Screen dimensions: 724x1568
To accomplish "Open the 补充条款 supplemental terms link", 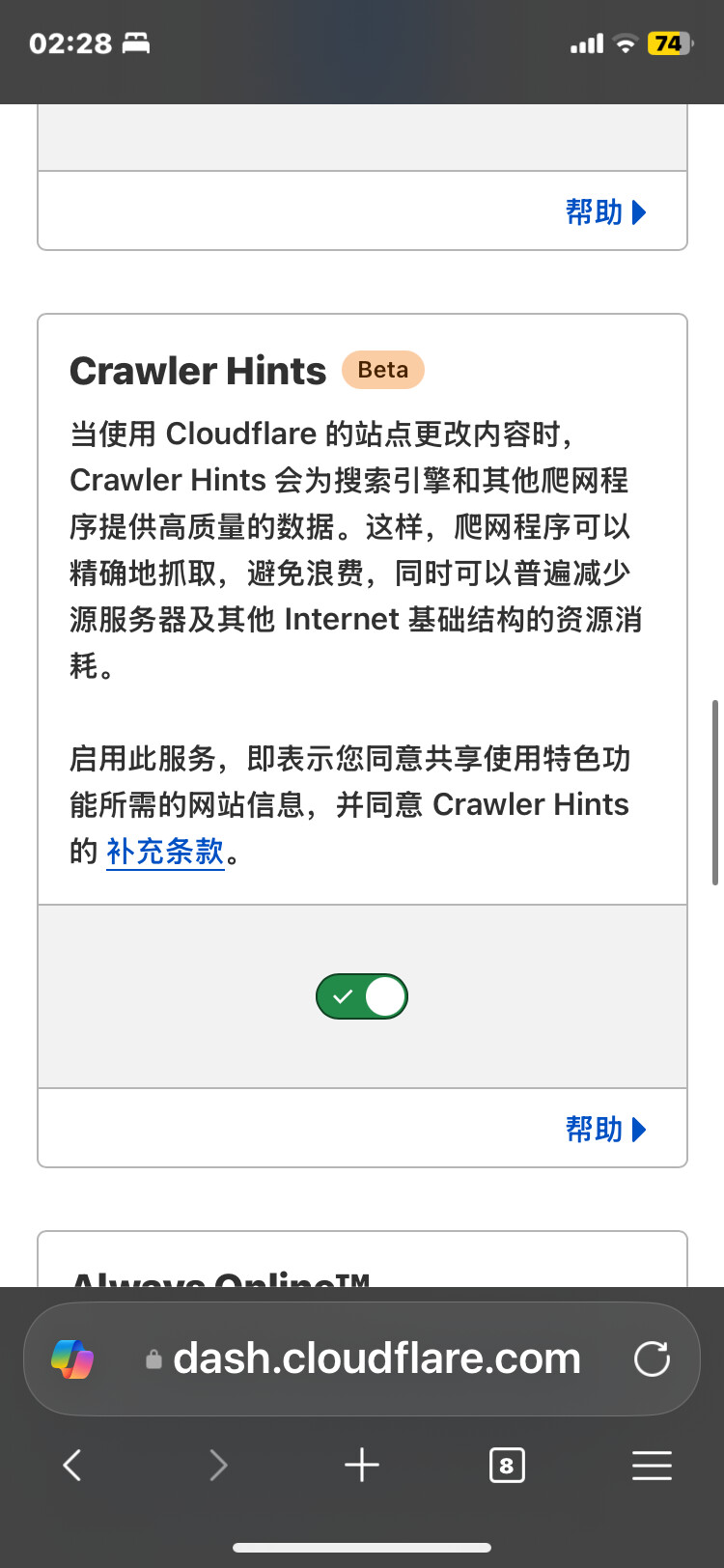I will tap(165, 852).
